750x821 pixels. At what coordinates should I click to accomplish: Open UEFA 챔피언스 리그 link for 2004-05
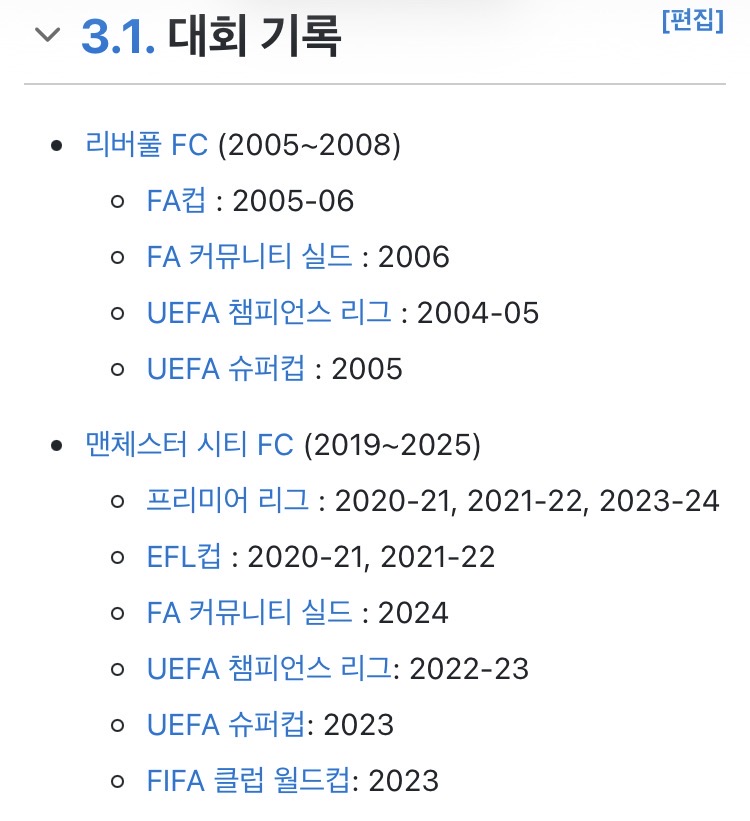pos(269,313)
